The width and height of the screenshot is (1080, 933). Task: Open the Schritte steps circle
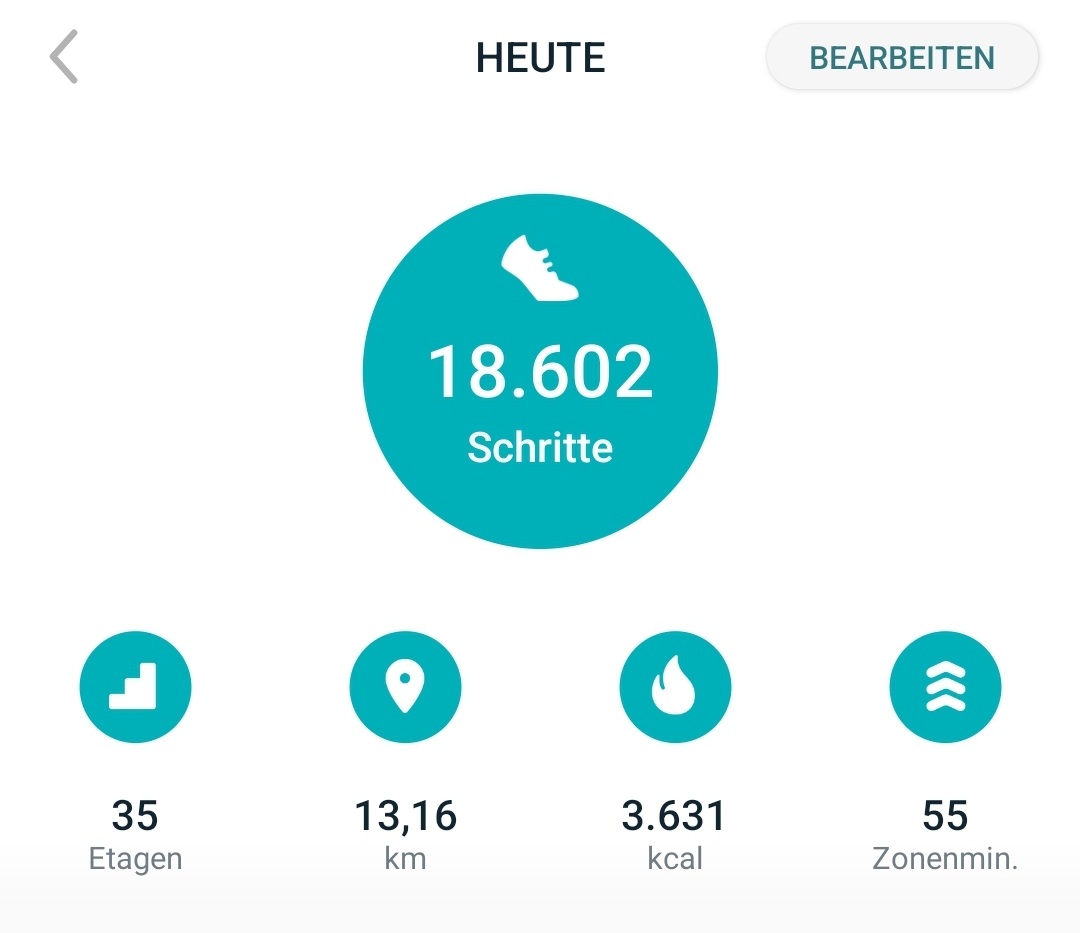tap(540, 372)
